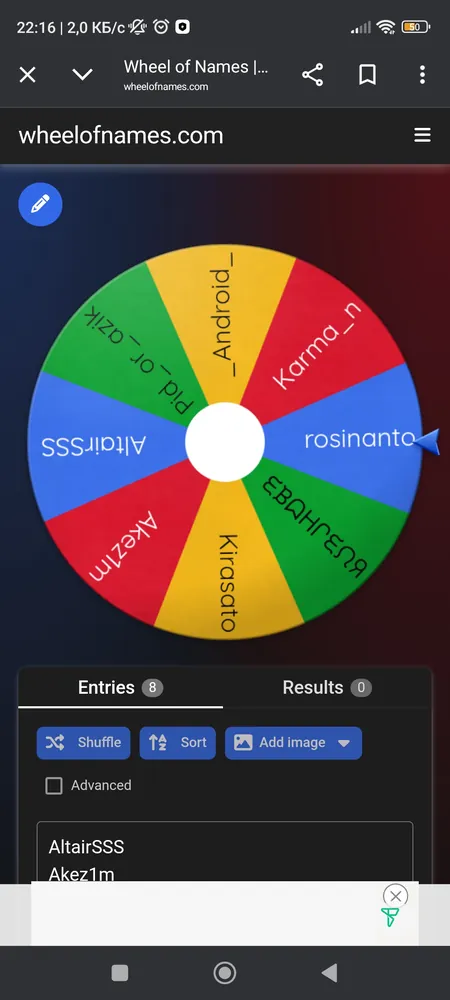Minimize the tab with the down chevron
This screenshot has height=1000, width=450.
coord(82,75)
